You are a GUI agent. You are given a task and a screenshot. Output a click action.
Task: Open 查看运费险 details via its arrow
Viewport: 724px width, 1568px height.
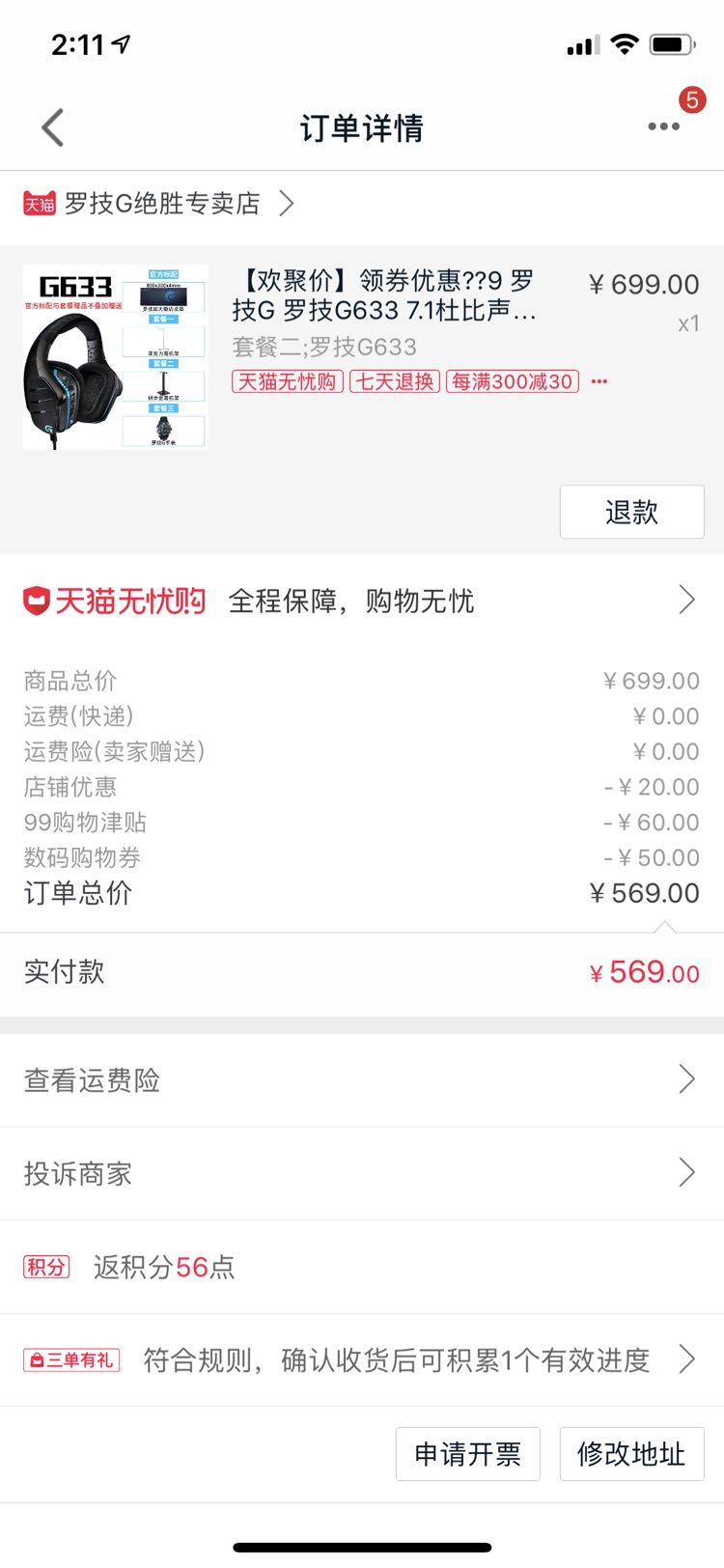tap(685, 1078)
